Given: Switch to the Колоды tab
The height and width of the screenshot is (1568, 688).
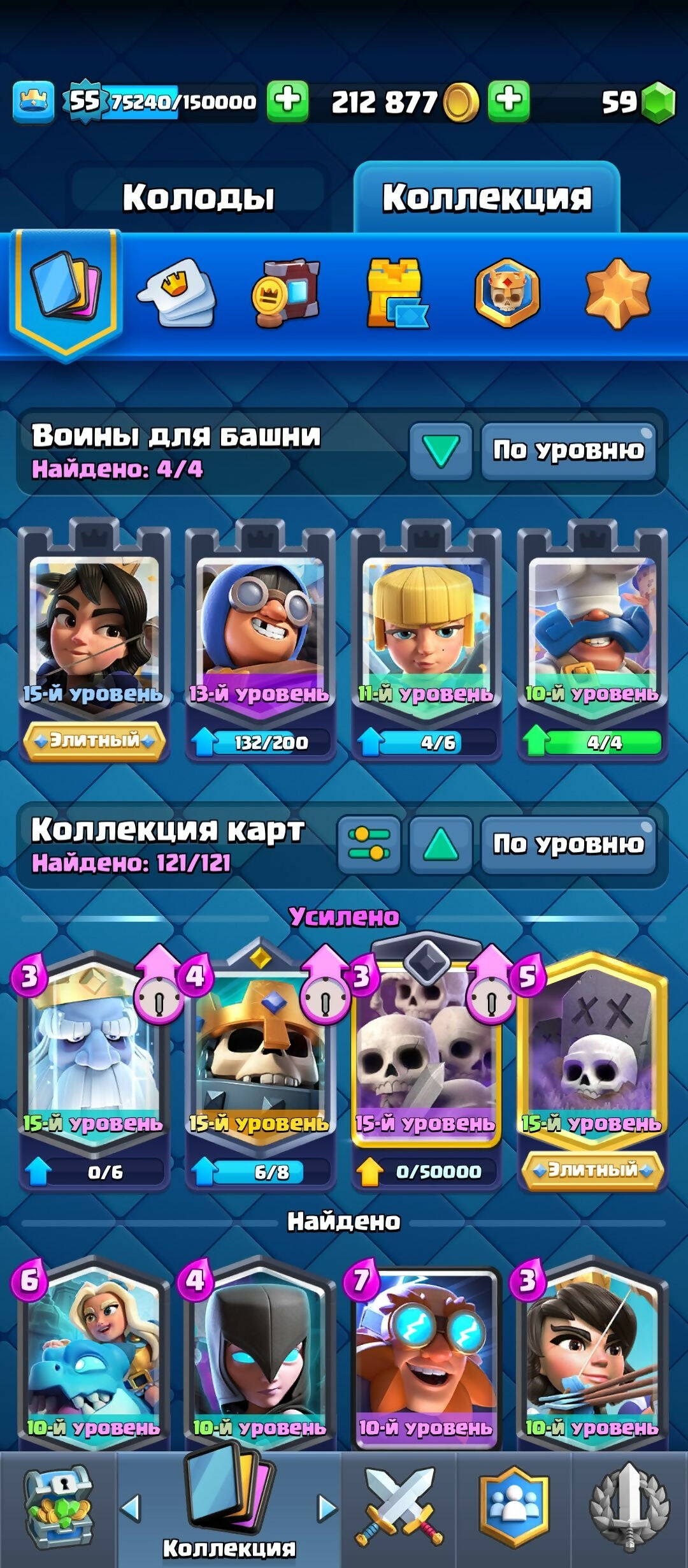Looking at the screenshot, I should tap(198, 197).
